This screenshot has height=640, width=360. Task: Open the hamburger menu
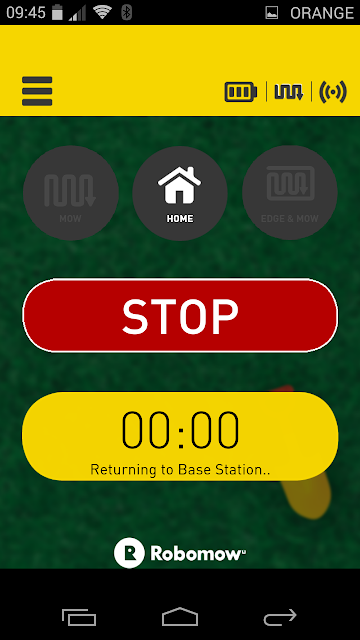click(37, 91)
